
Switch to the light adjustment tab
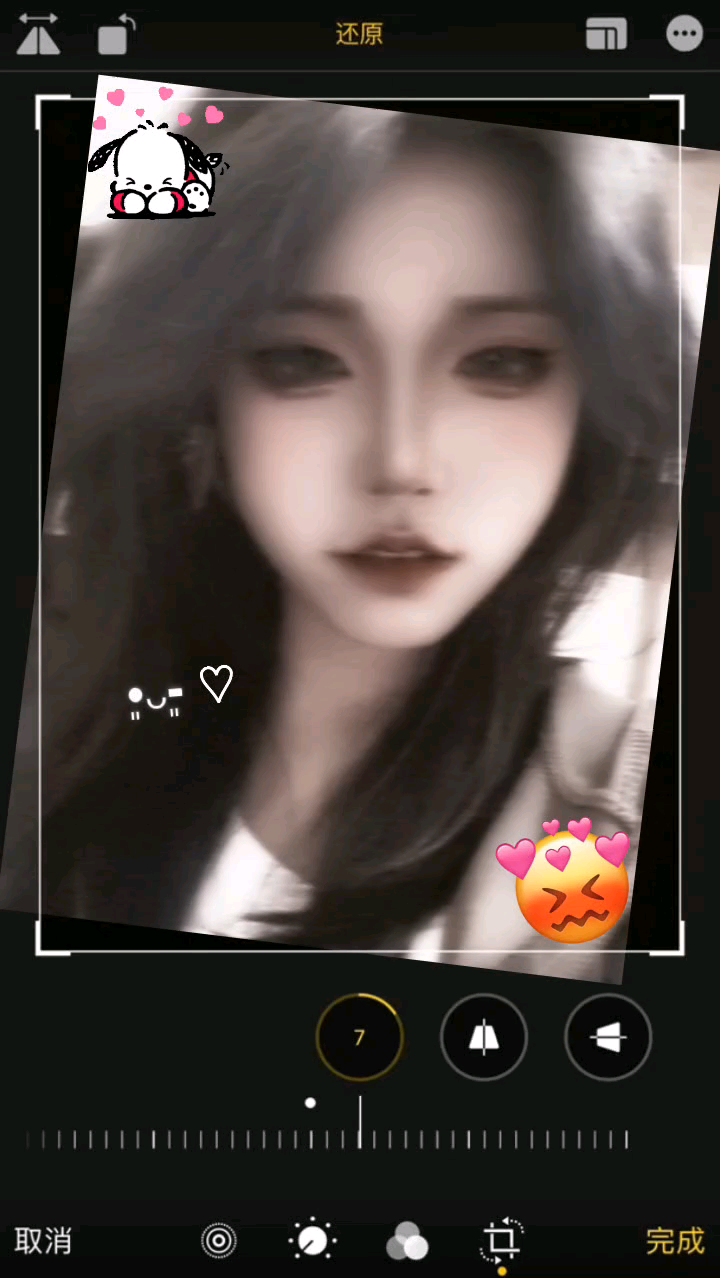[313, 1241]
